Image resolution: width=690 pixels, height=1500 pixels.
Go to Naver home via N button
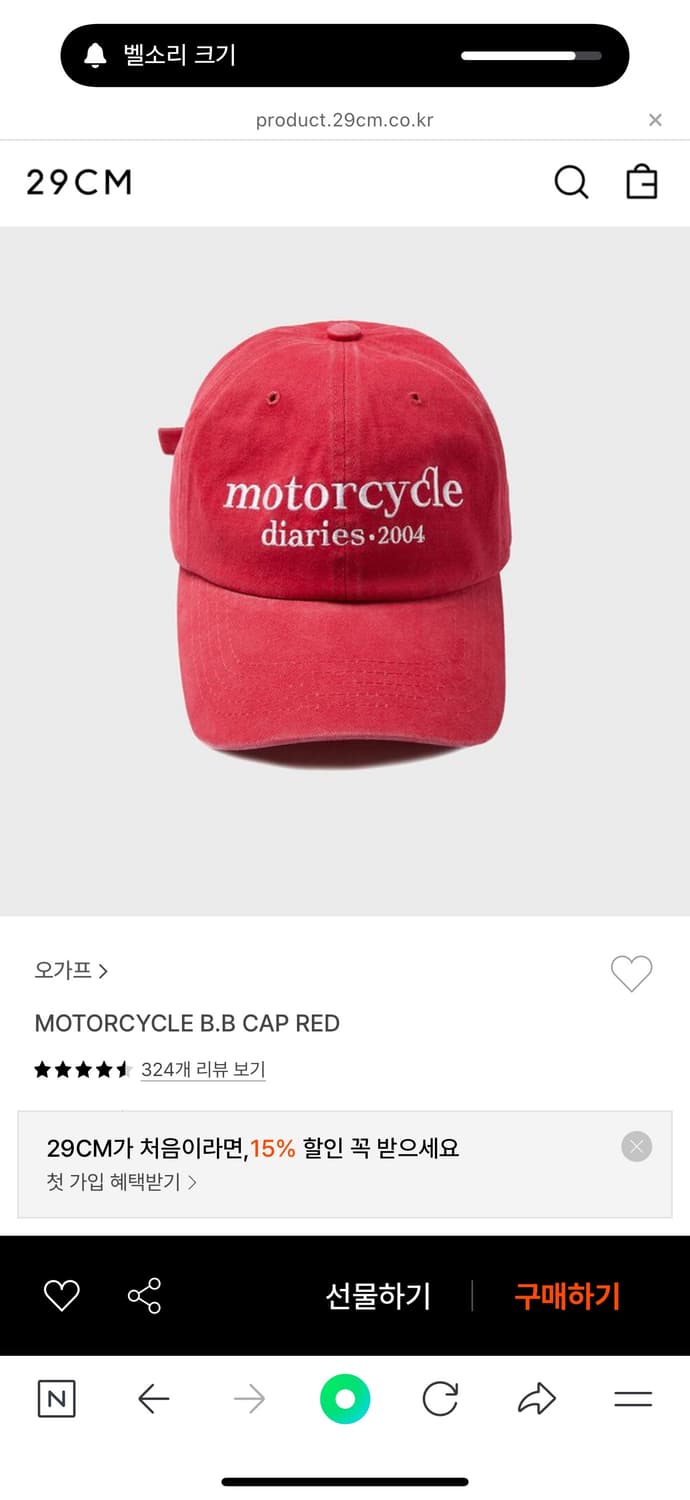56,1399
